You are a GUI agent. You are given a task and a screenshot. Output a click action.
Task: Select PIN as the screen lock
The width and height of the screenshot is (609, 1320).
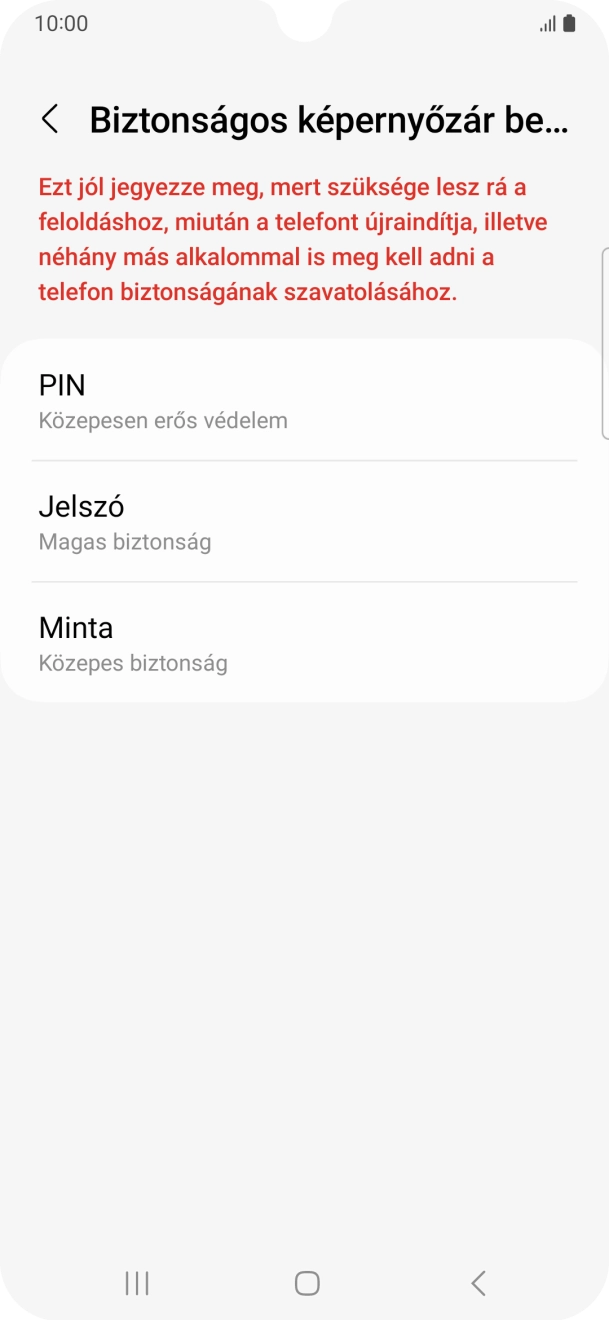tap(304, 401)
